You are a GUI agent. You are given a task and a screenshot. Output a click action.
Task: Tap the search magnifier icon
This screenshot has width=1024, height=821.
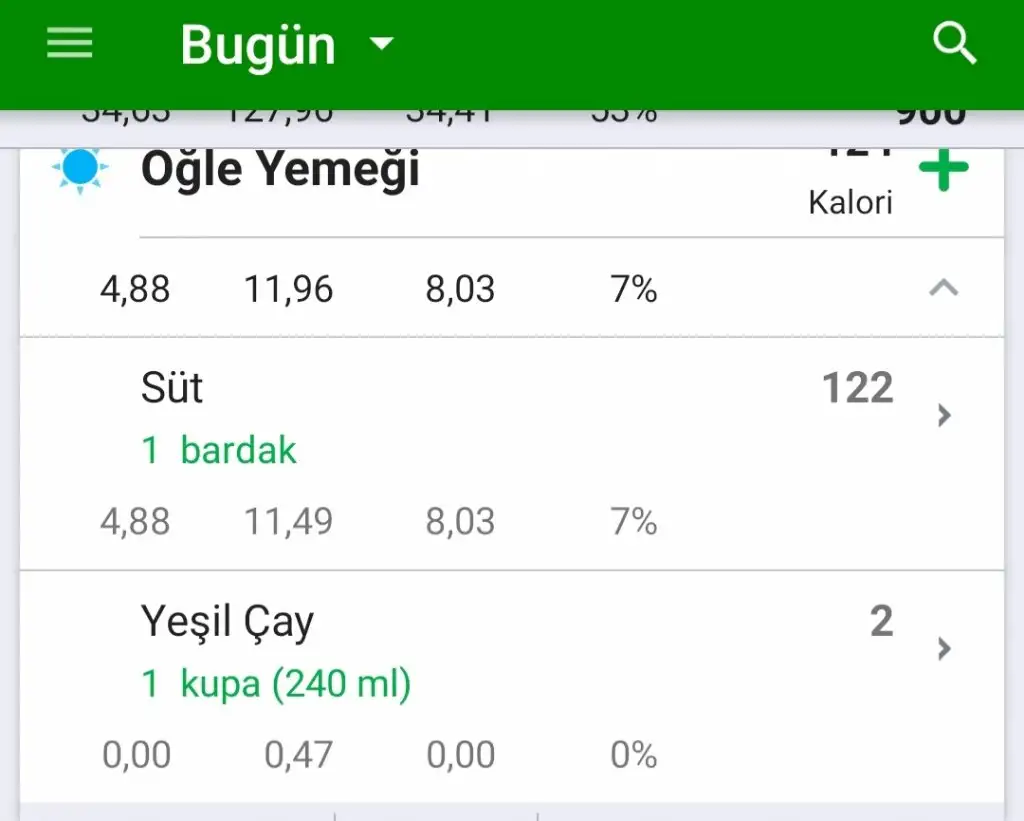953,45
